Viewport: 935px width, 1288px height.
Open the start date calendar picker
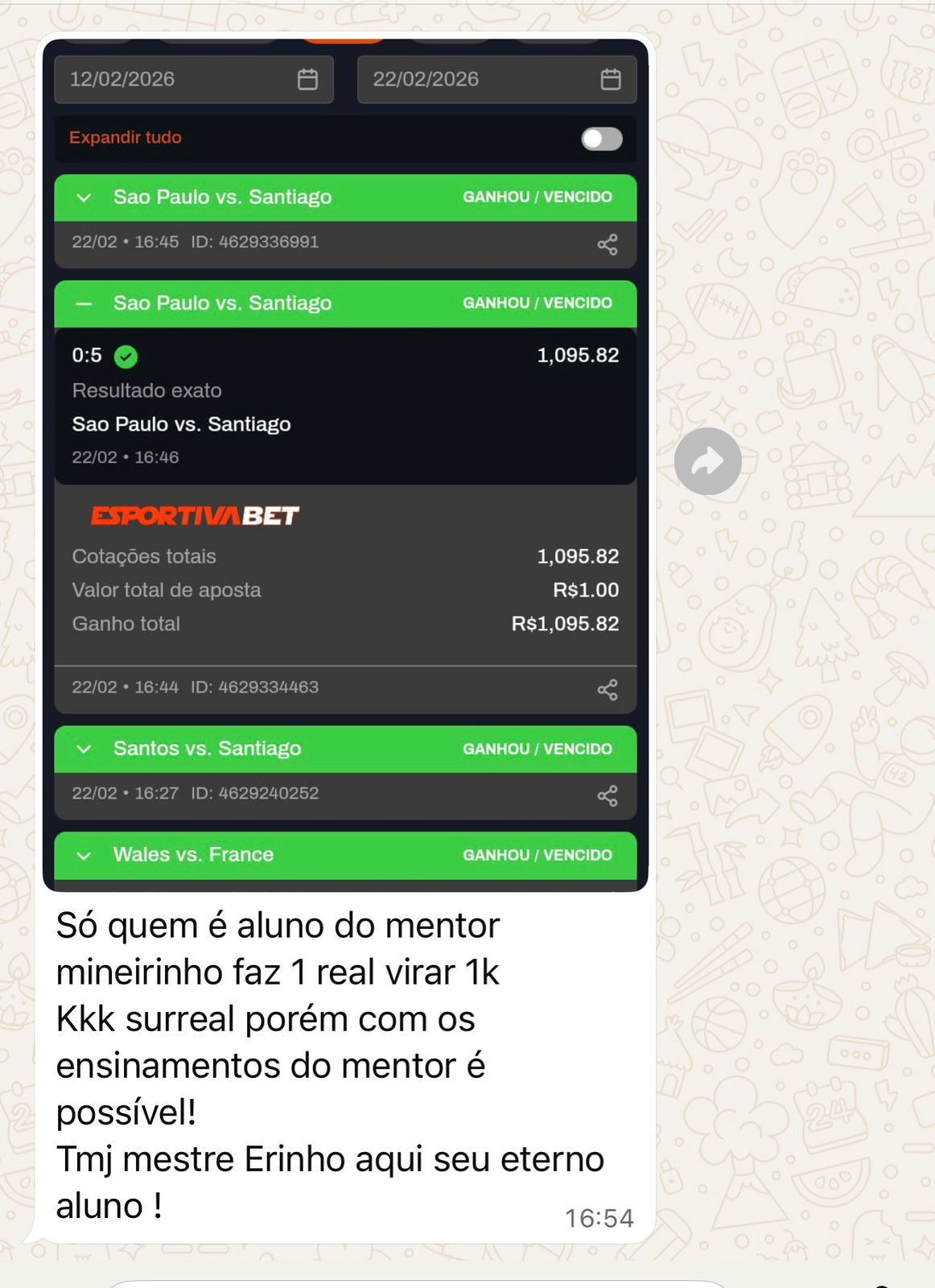308,79
